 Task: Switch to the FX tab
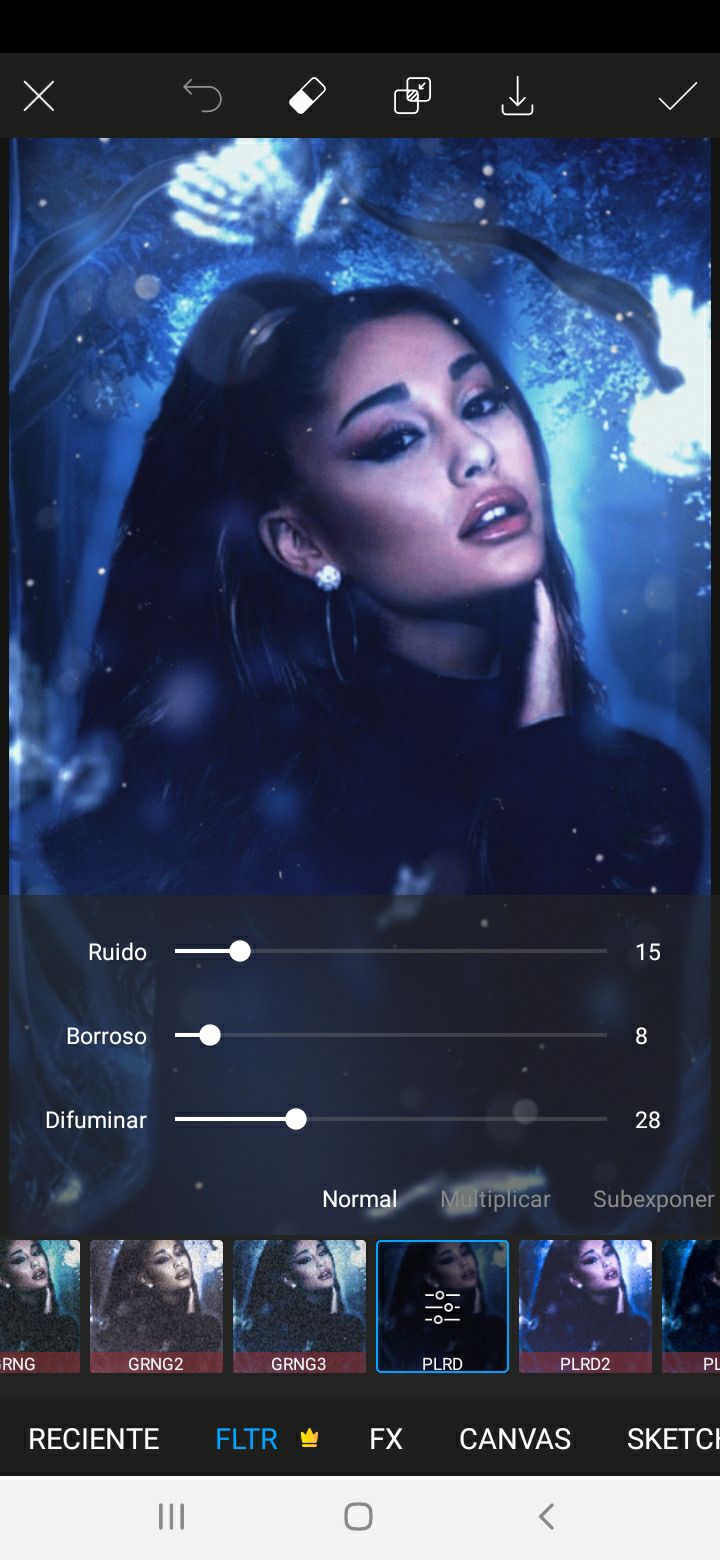click(385, 1439)
